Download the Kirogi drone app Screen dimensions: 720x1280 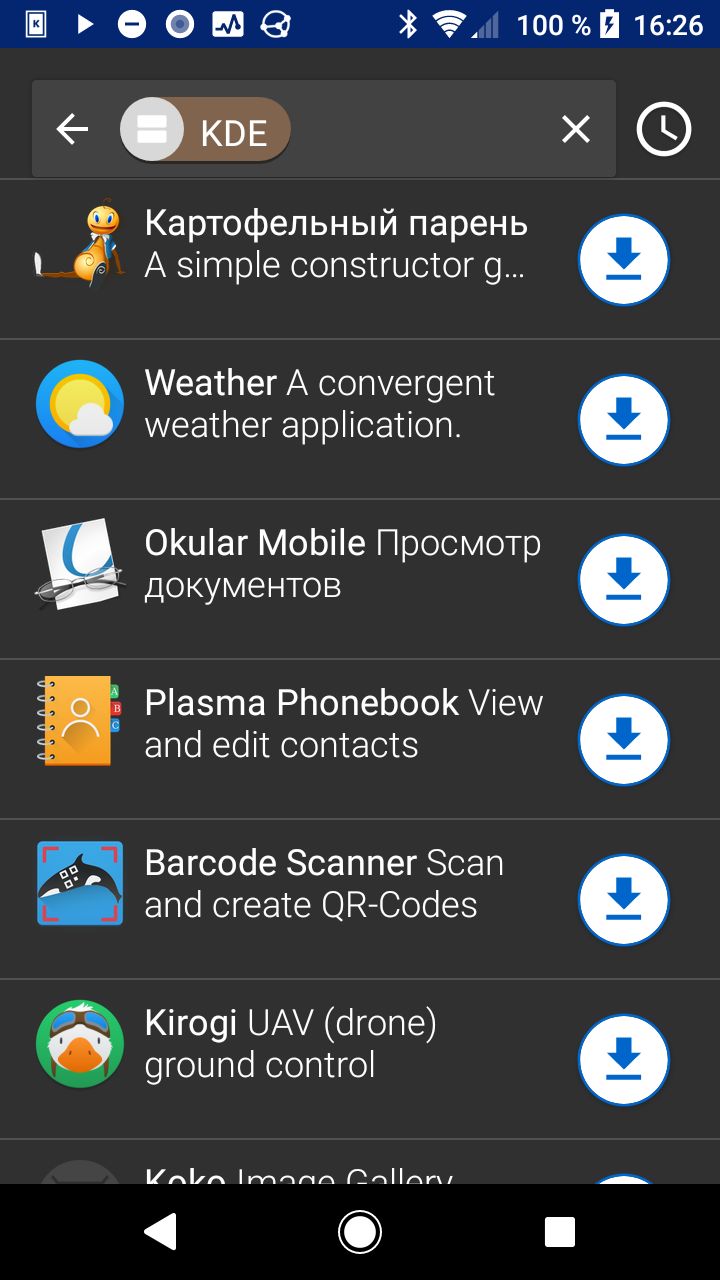[x=624, y=1060]
